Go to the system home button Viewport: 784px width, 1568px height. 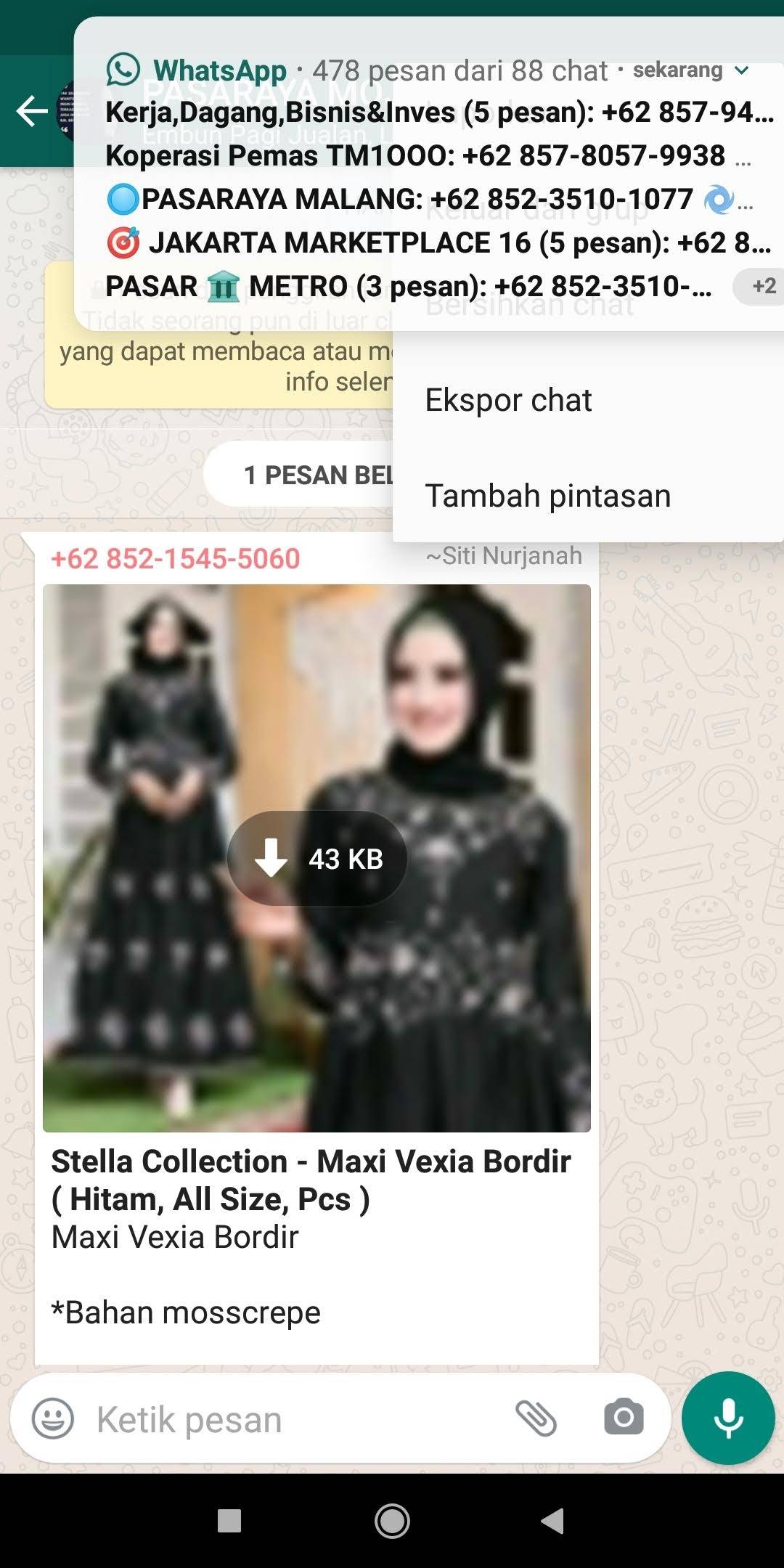392,1521
